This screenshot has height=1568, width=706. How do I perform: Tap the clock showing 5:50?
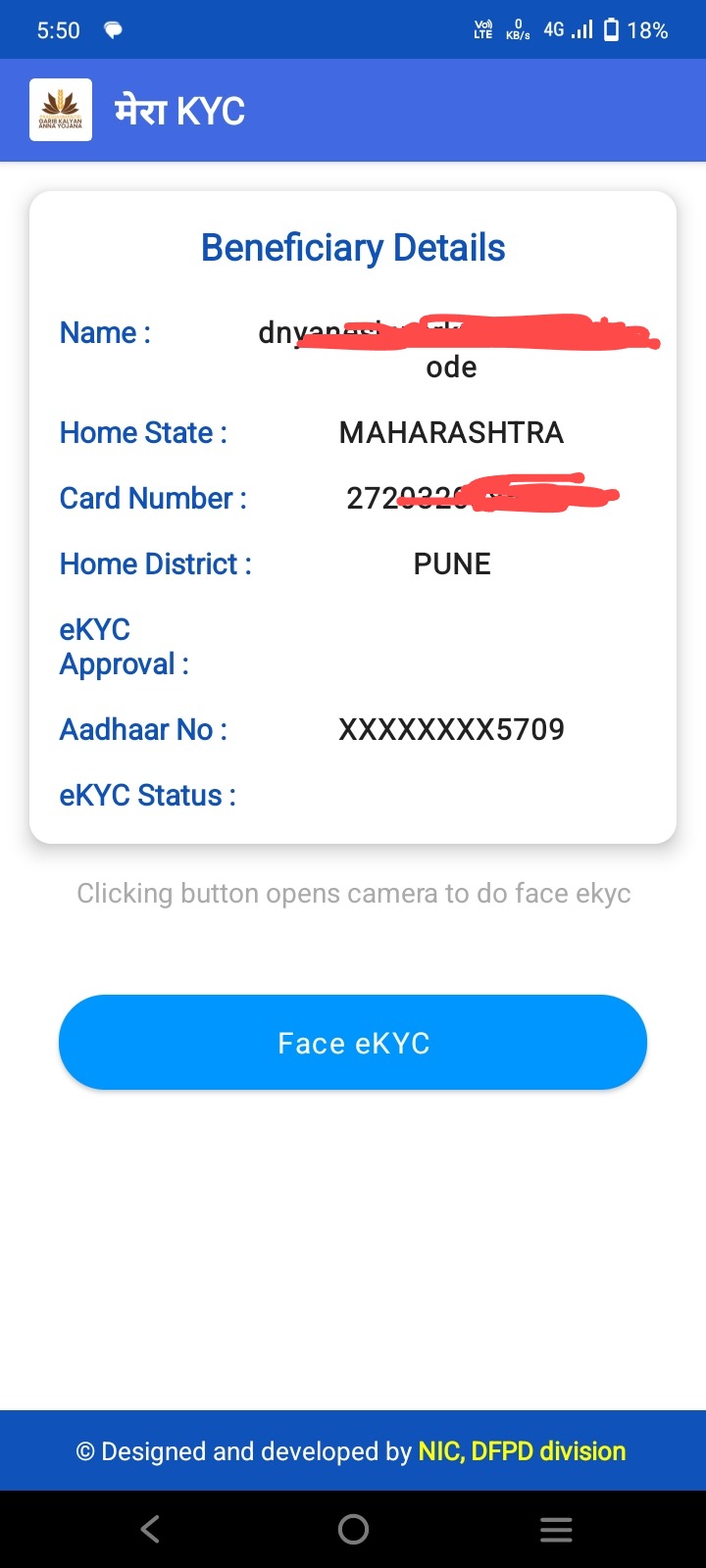click(x=58, y=29)
